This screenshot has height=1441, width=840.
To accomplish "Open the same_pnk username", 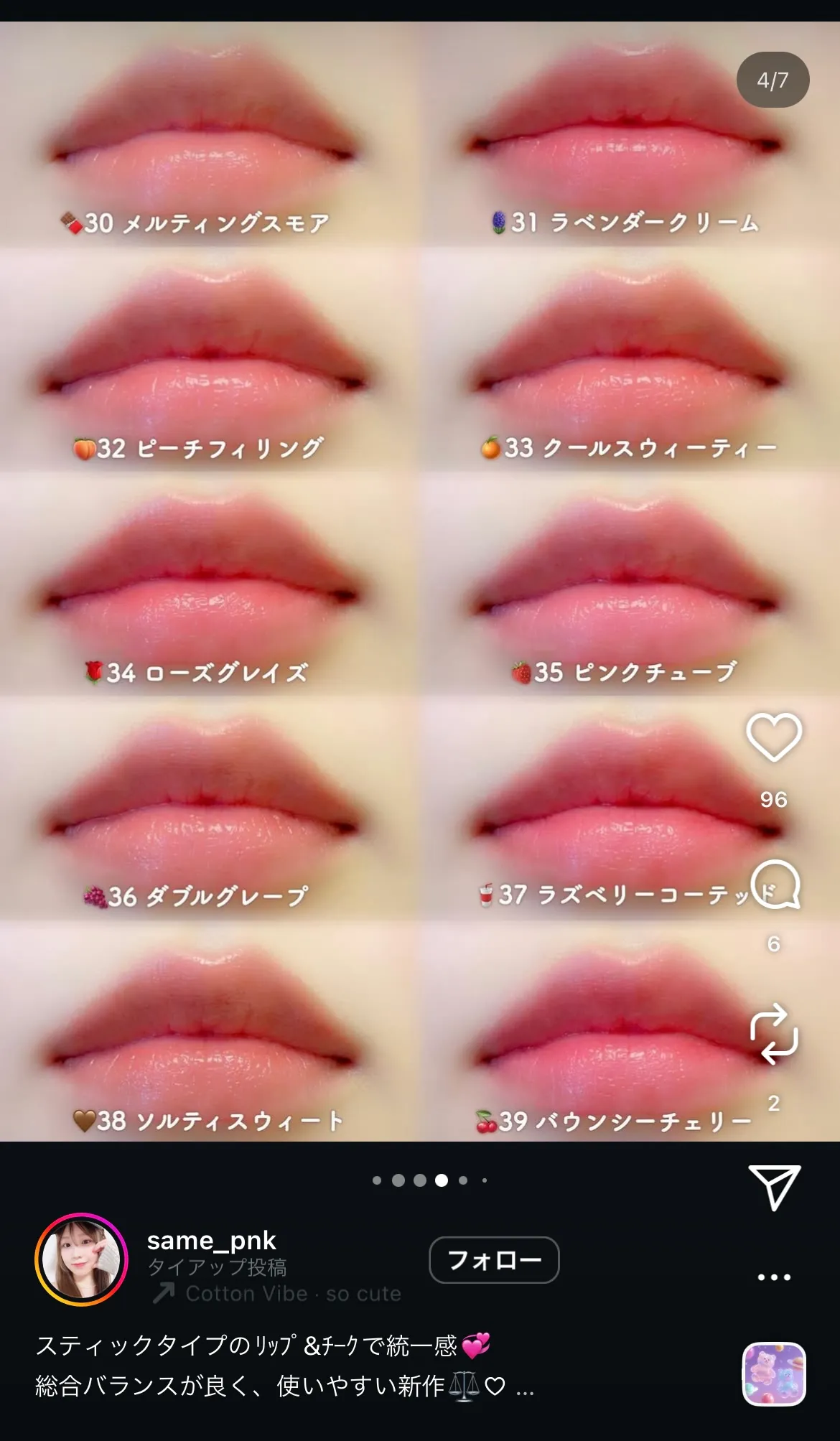I will (211, 1240).
